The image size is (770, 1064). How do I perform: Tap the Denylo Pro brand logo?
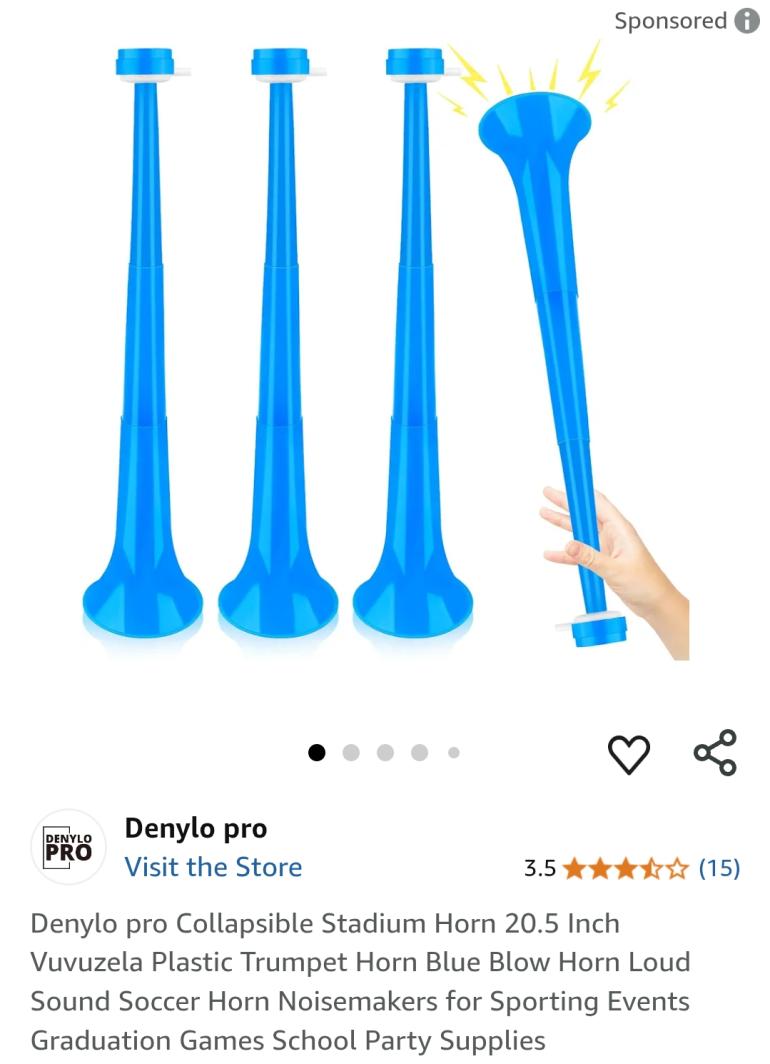[69, 848]
